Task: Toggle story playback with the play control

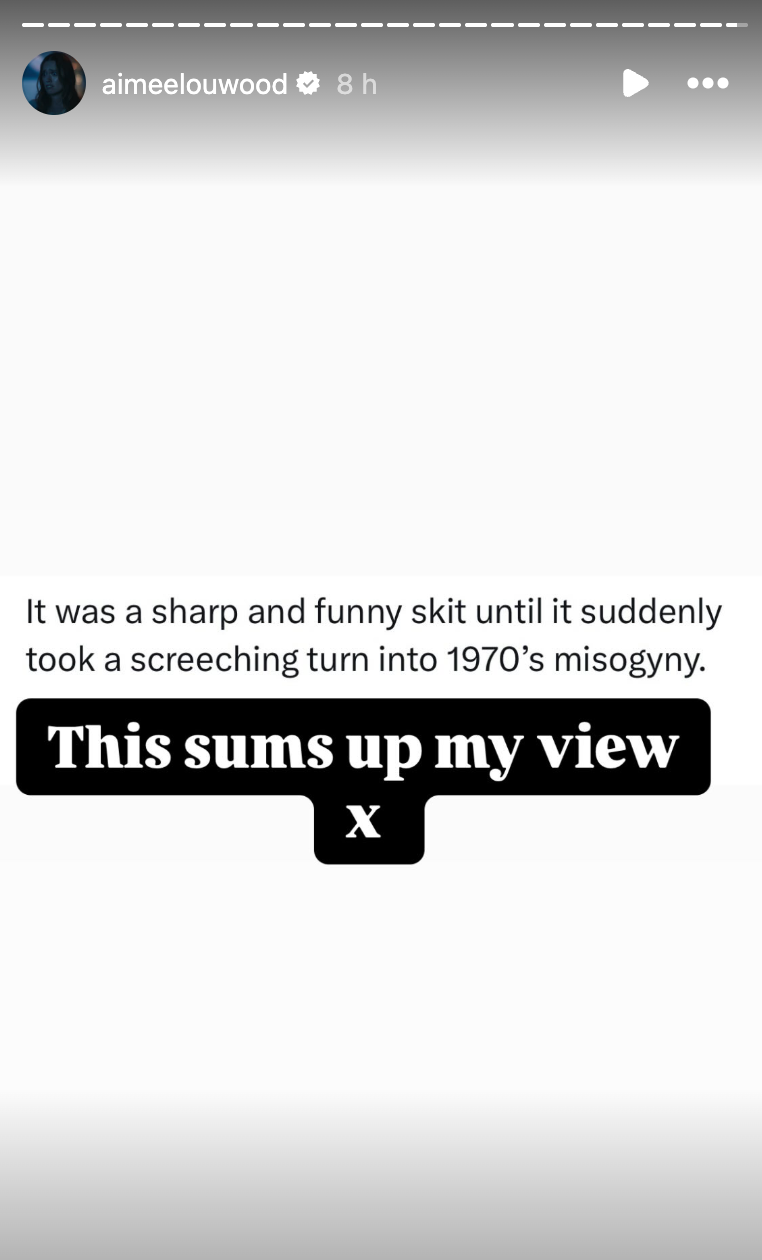Action: tap(636, 83)
